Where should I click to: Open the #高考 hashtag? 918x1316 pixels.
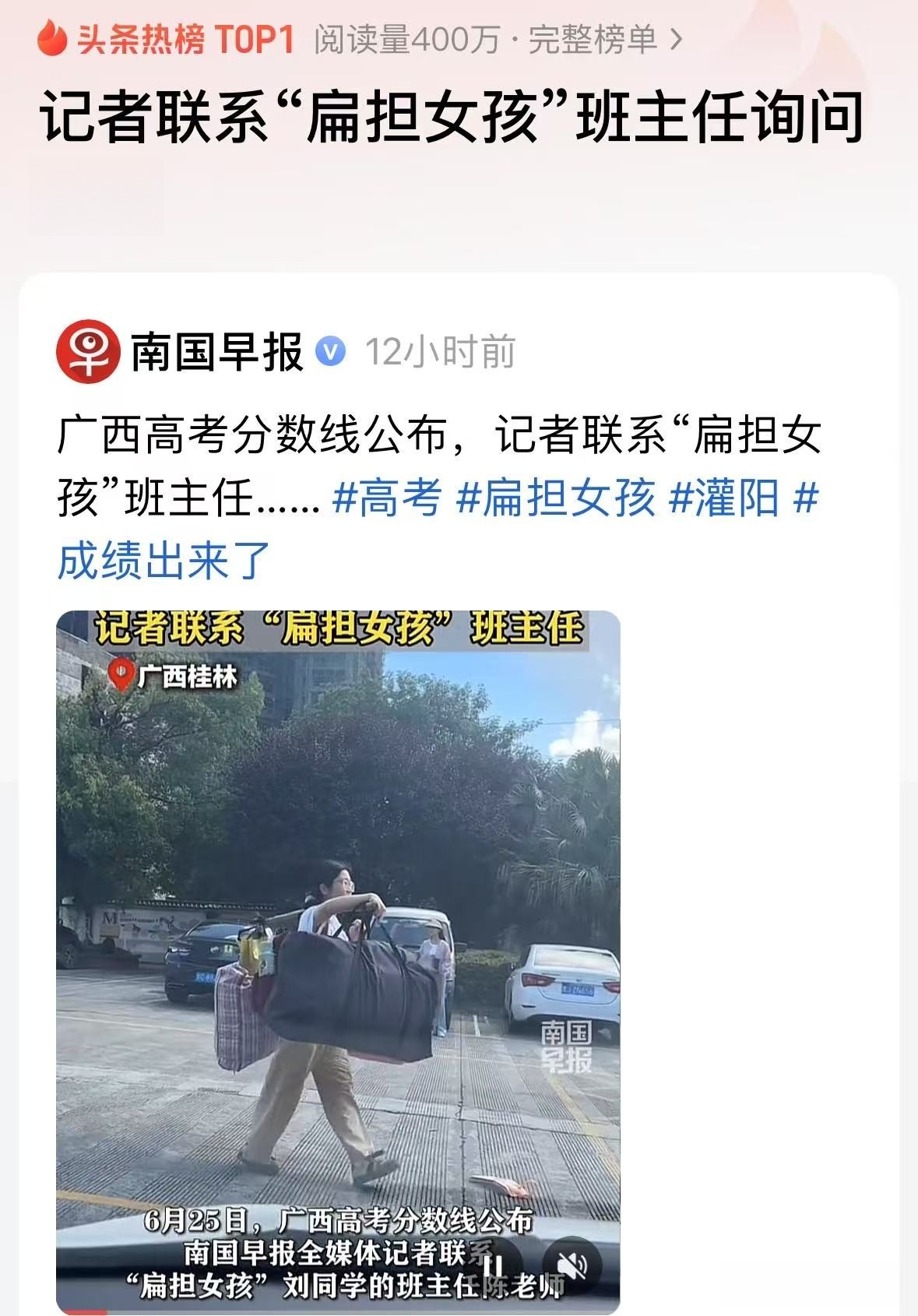[x=386, y=498]
